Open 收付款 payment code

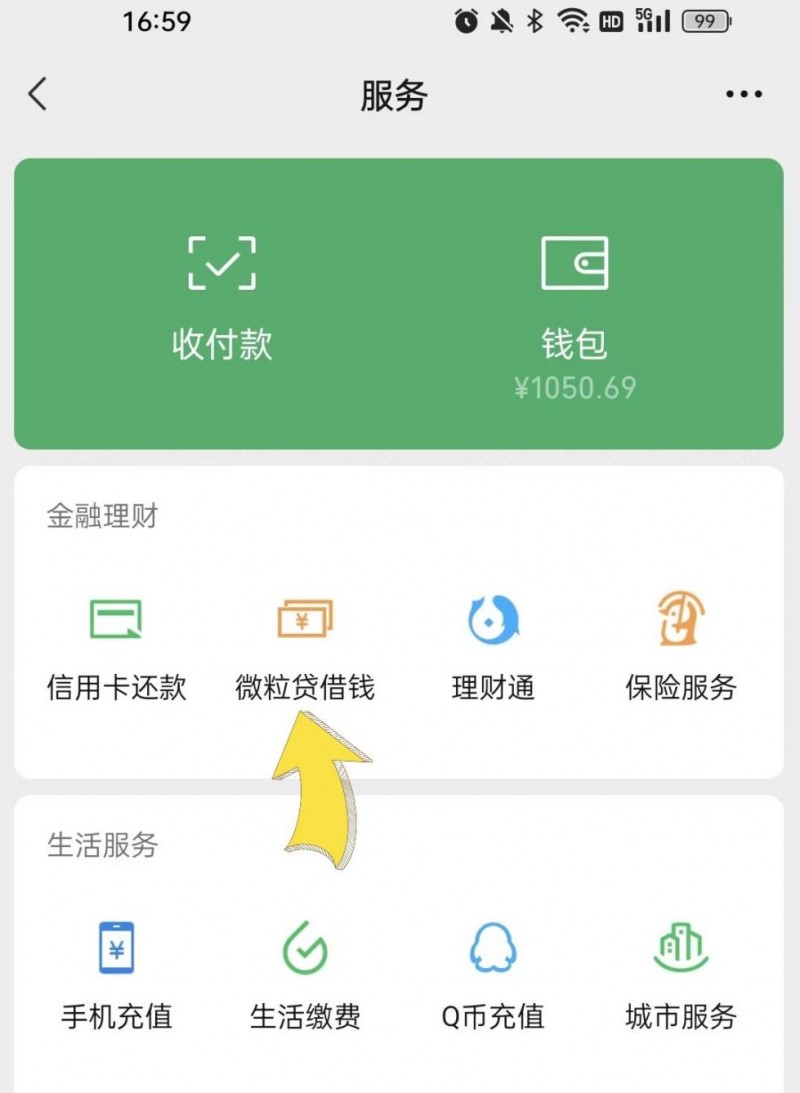click(221, 300)
